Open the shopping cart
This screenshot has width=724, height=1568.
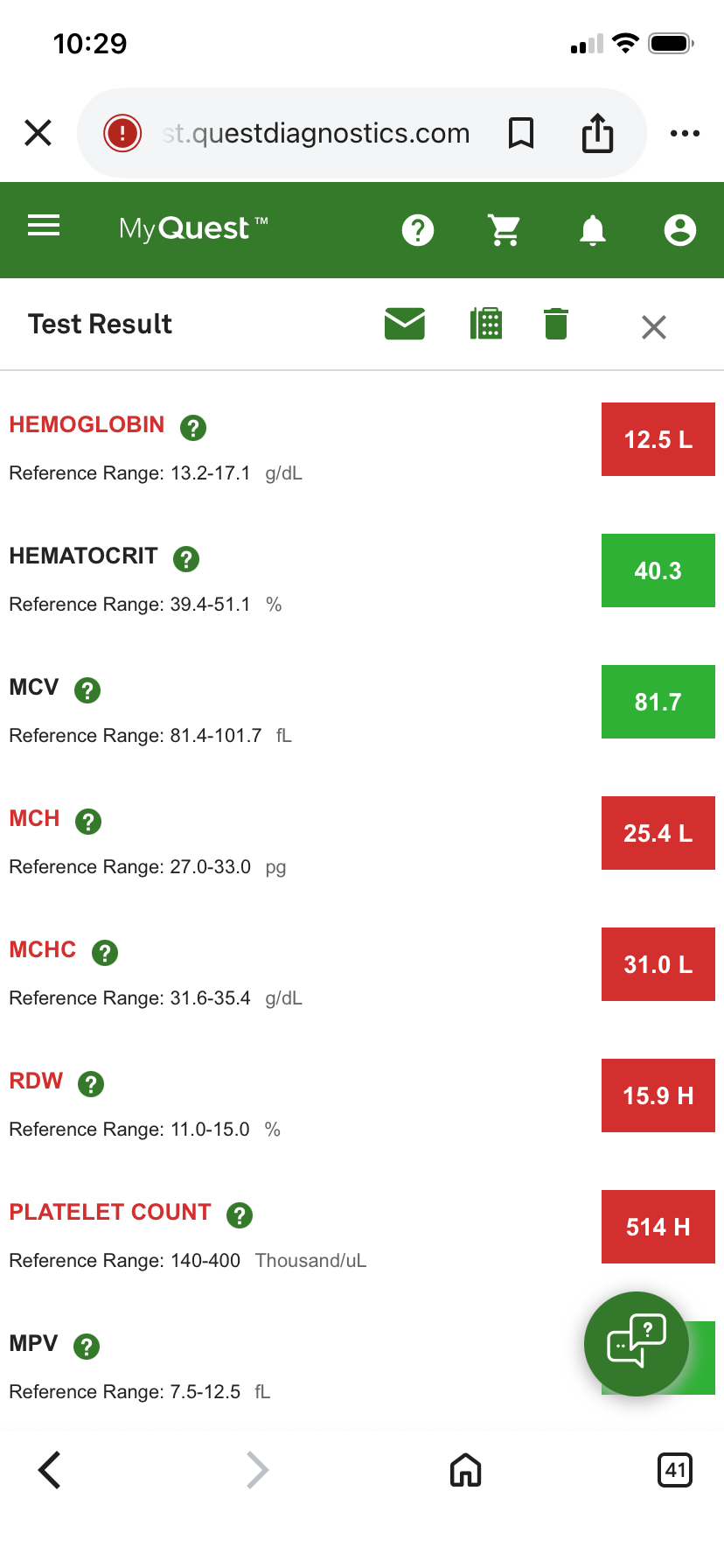505,230
